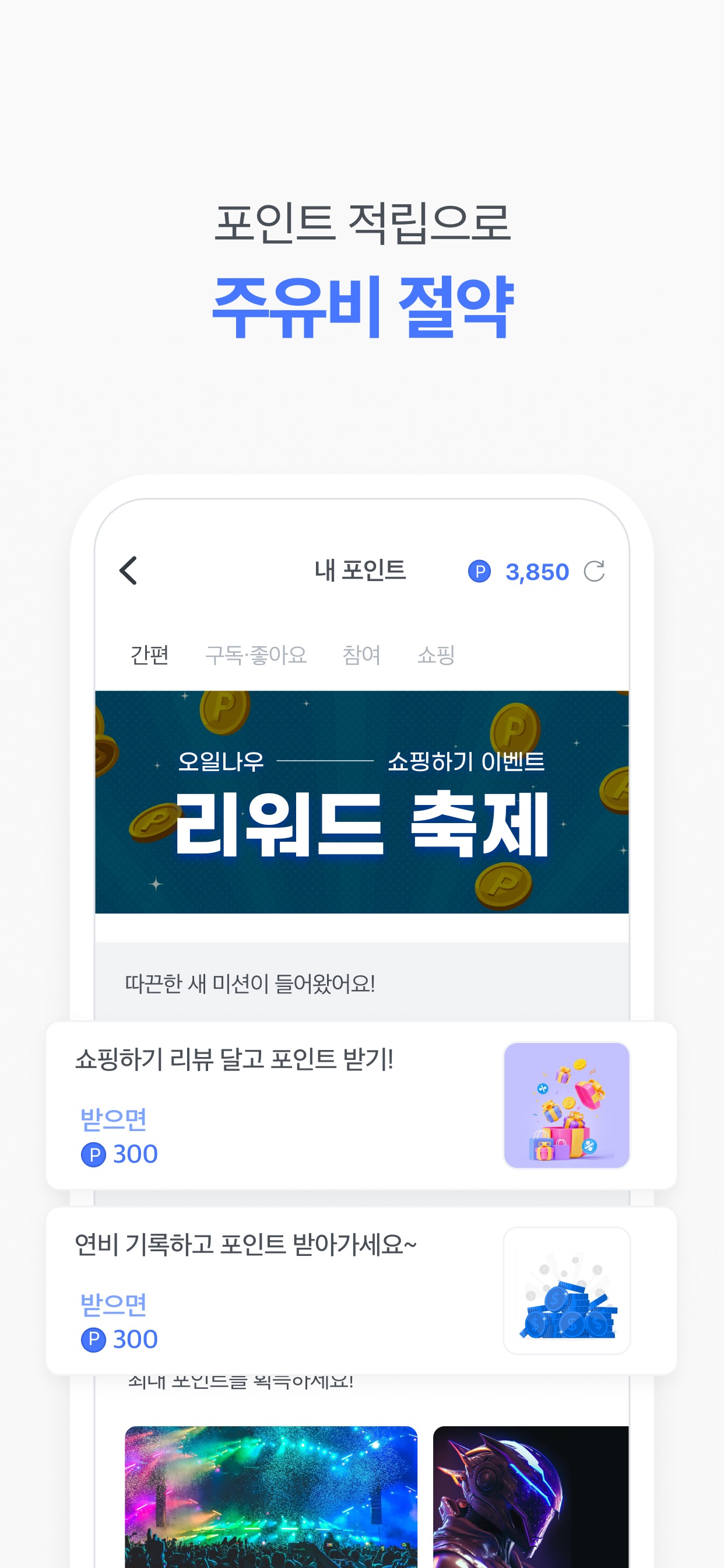Image resolution: width=724 pixels, height=1568 pixels.
Task: Tap the refresh icon to update point balance
Action: click(x=596, y=571)
